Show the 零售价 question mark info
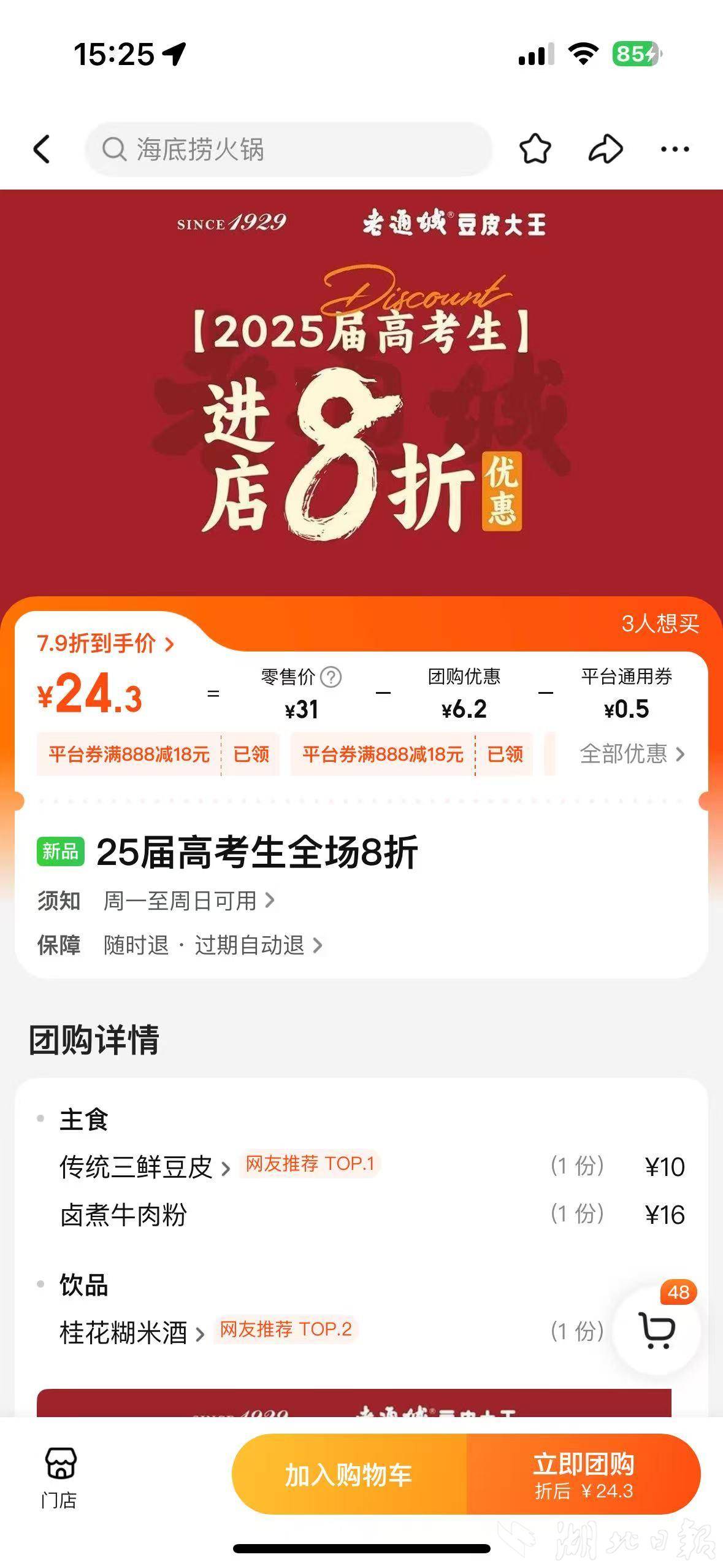This screenshot has width=723, height=1568. (332, 677)
